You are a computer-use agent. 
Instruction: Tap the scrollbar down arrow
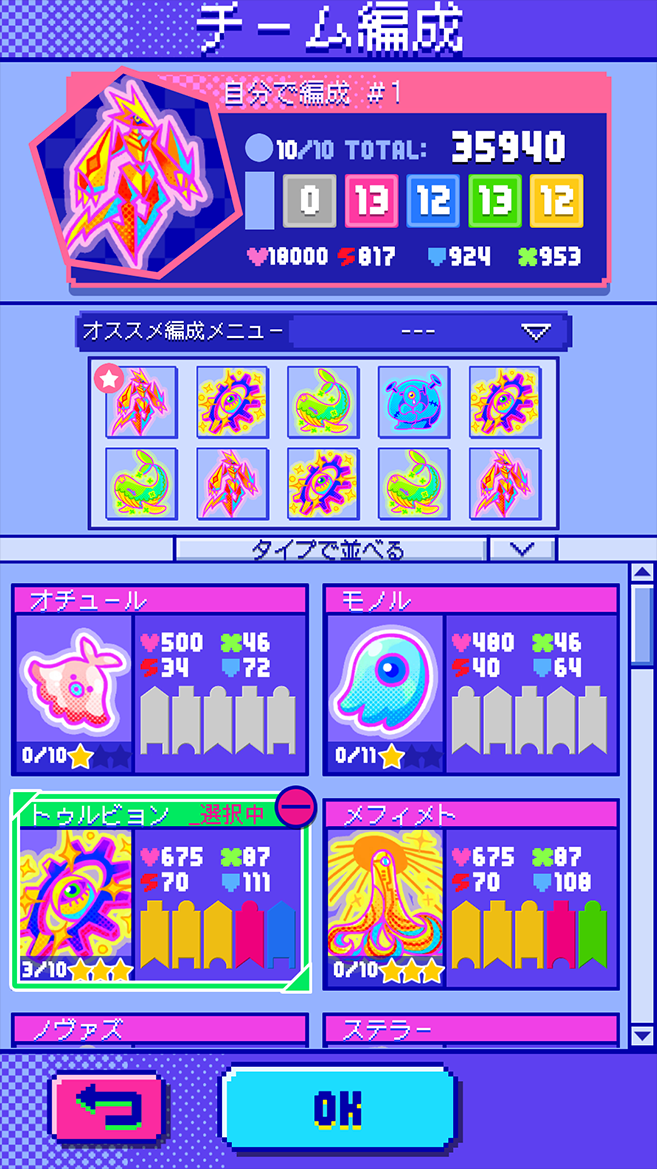642,1034
